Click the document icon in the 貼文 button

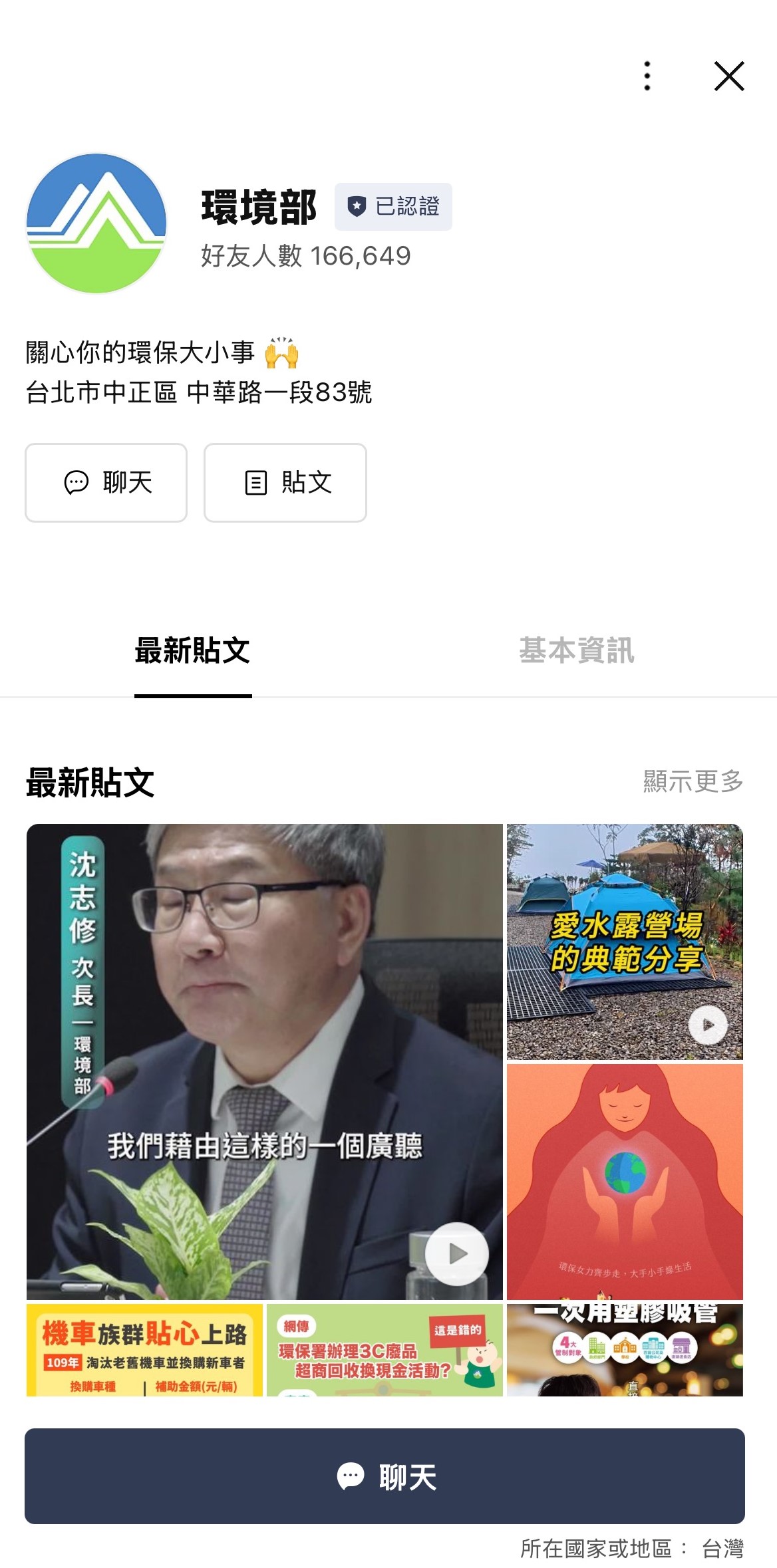(x=256, y=483)
